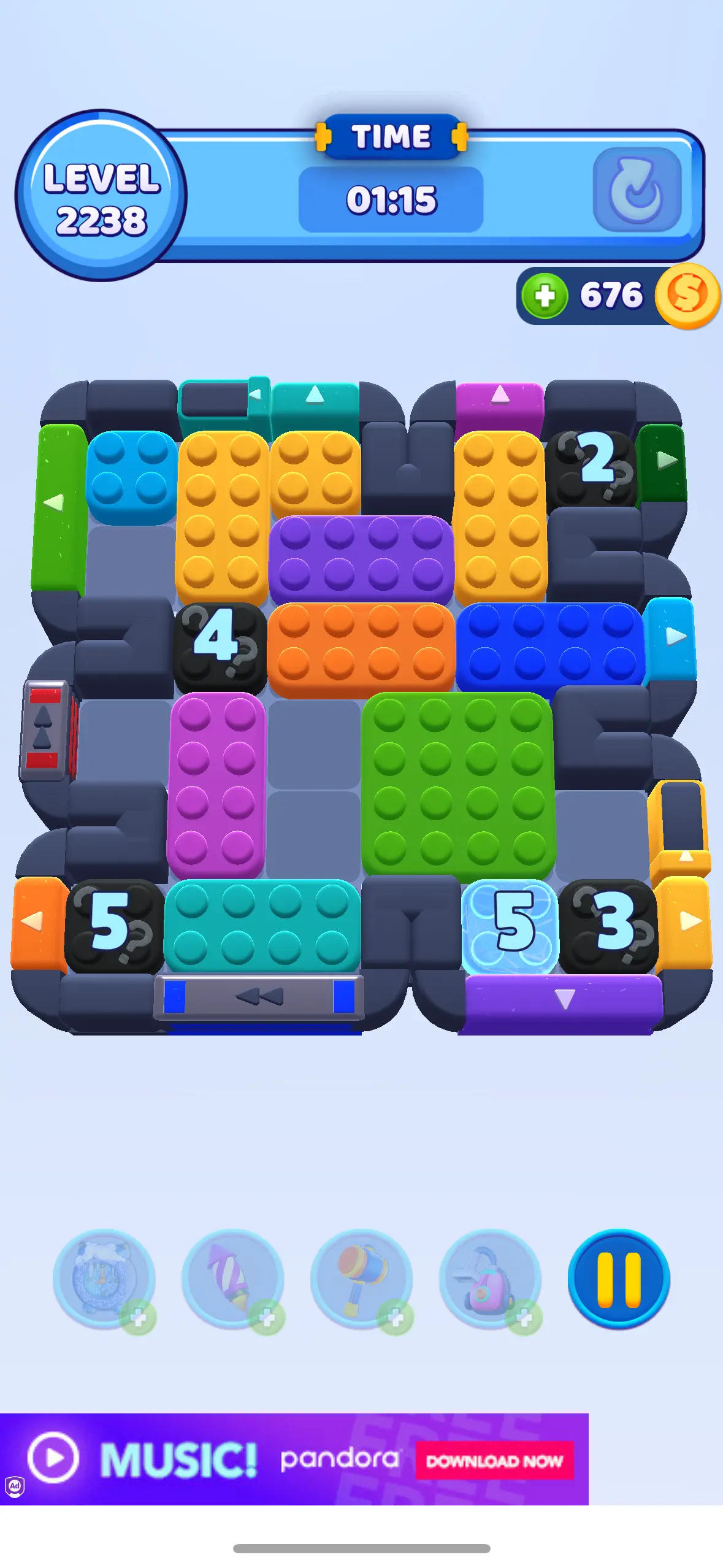
Task: Tap Pandora's Download Now ad button
Action: coord(494,1461)
